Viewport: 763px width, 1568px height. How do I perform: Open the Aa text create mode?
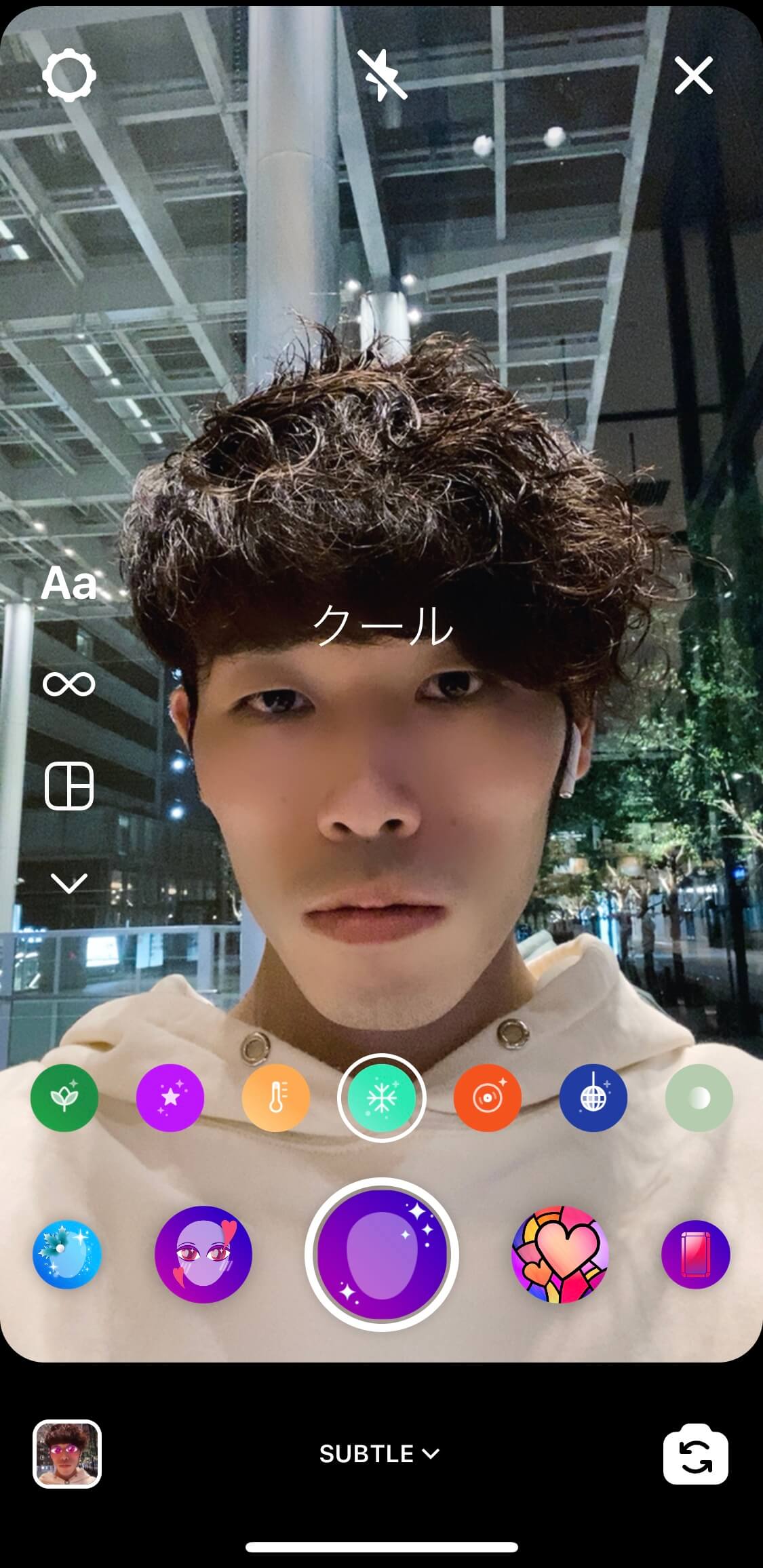coord(69,583)
